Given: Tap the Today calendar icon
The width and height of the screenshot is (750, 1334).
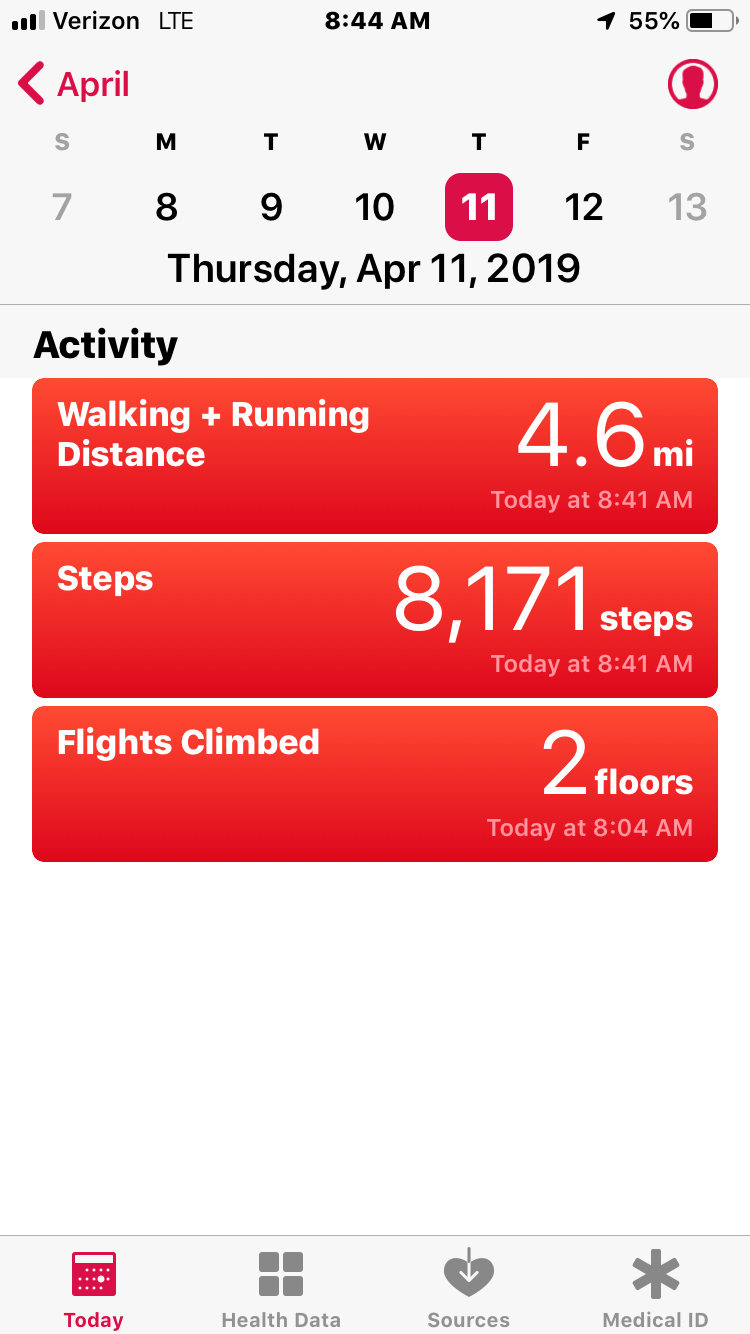Looking at the screenshot, I should click(x=93, y=1272).
